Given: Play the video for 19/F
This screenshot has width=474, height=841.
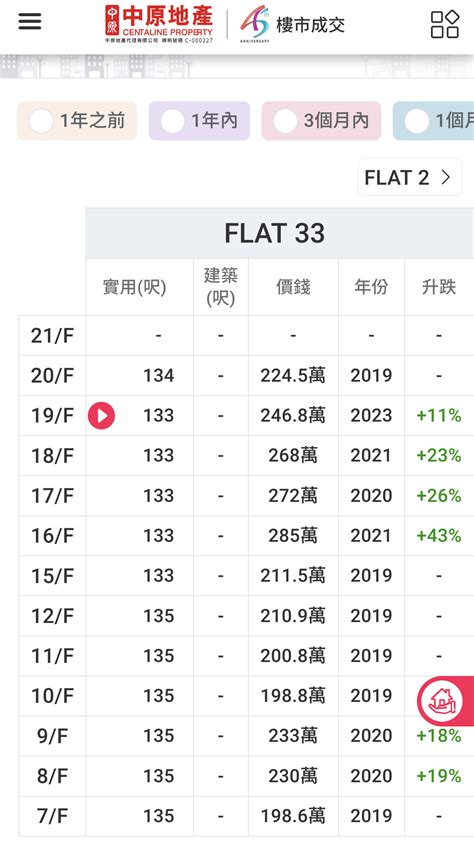Looking at the screenshot, I should (102, 416).
